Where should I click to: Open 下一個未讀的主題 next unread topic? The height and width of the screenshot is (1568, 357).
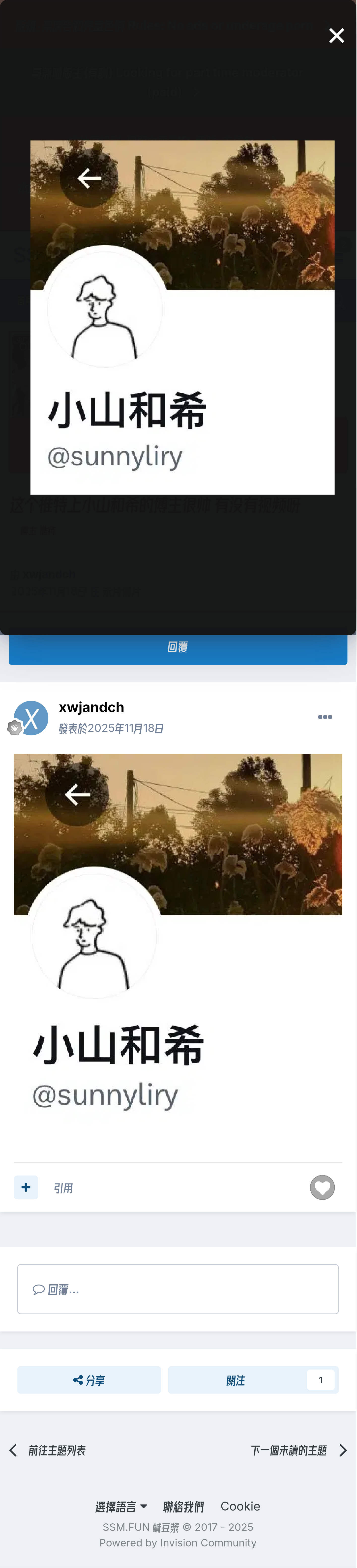(x=297, y=1451)
